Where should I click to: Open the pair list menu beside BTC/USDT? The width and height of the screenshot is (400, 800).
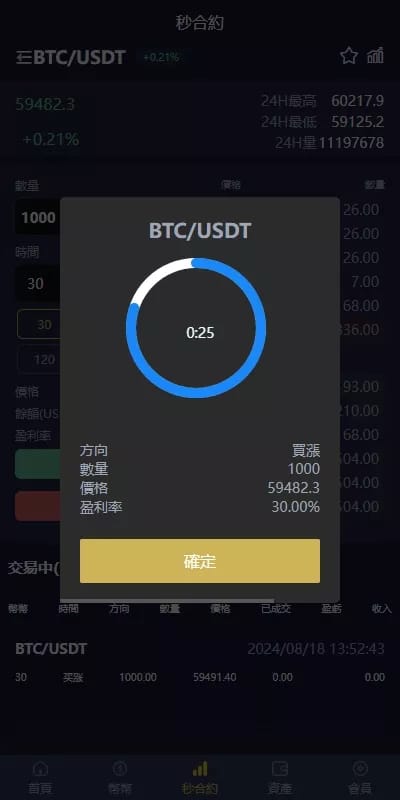23,58
